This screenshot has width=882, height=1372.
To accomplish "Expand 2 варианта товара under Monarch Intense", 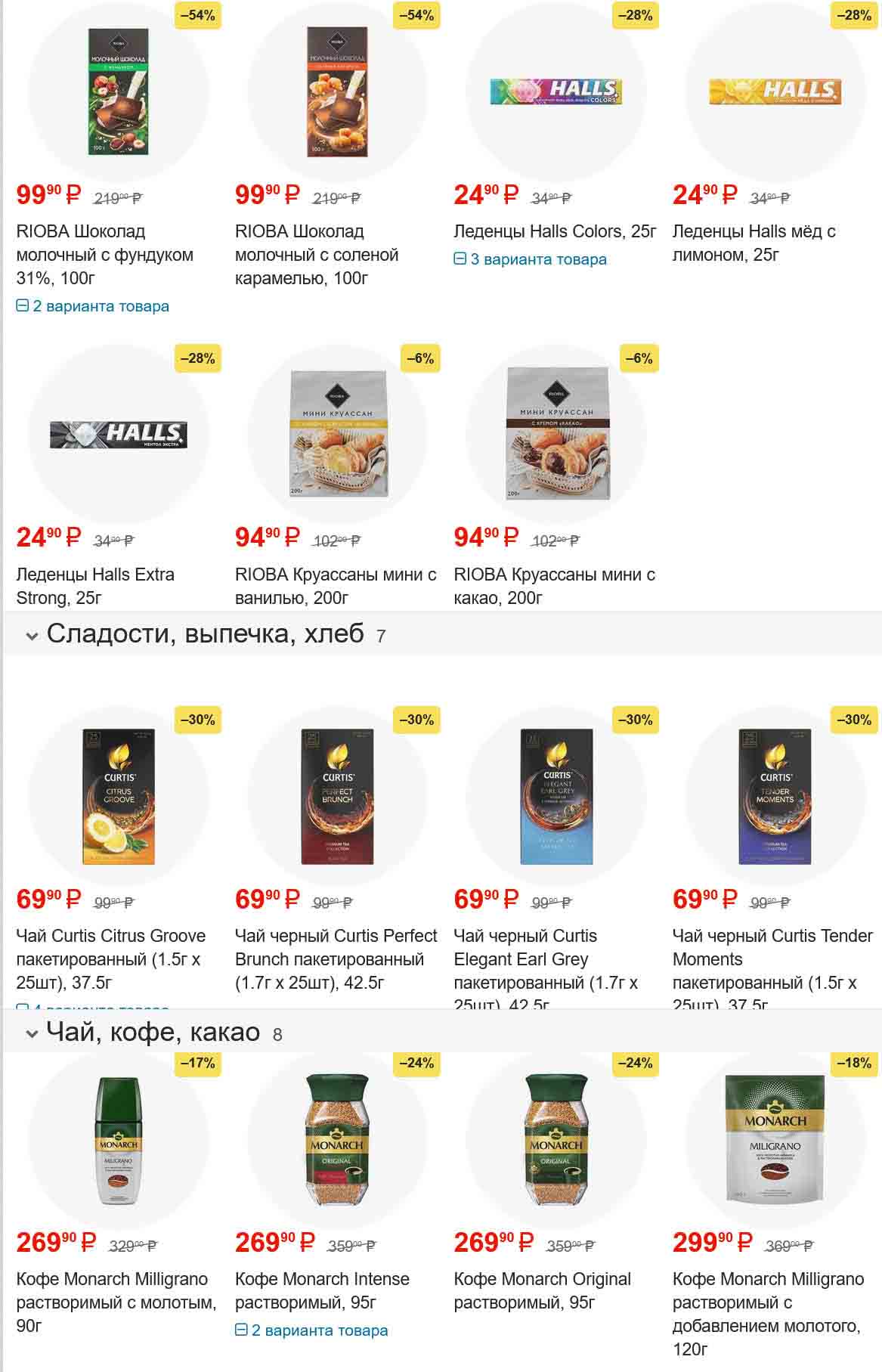I will [x=311, y=1330].
